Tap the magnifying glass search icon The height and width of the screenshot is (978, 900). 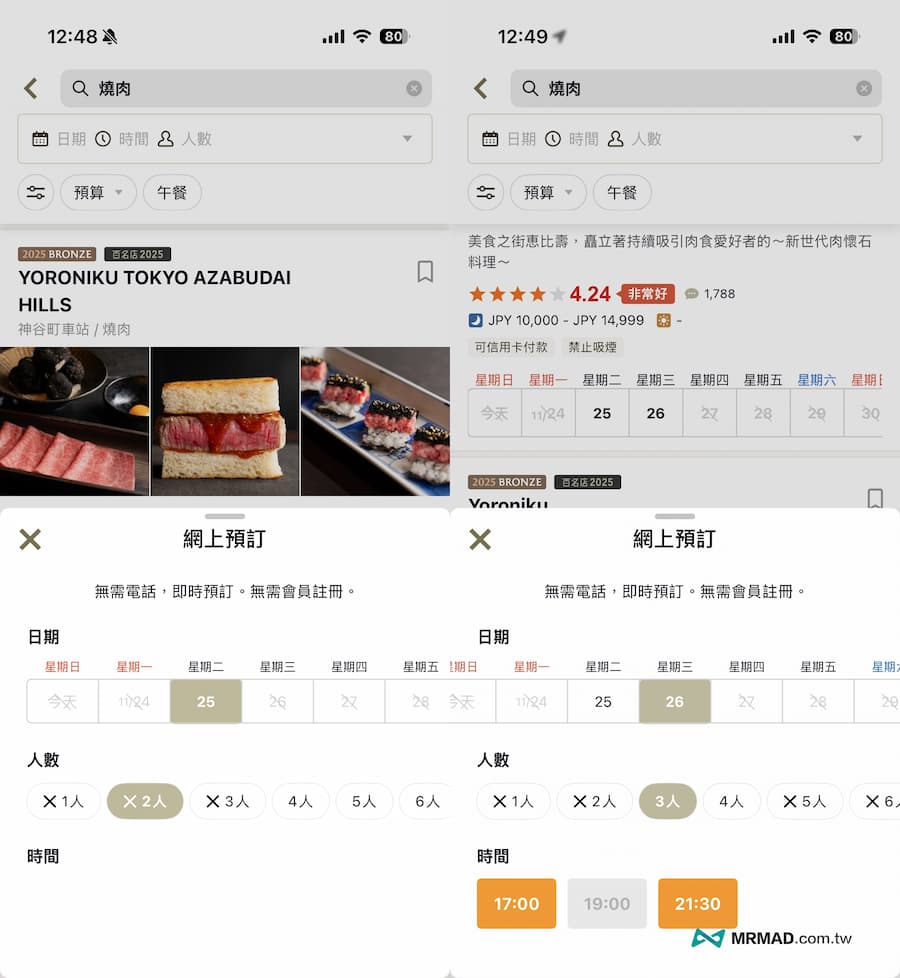[x=79, y=88]
